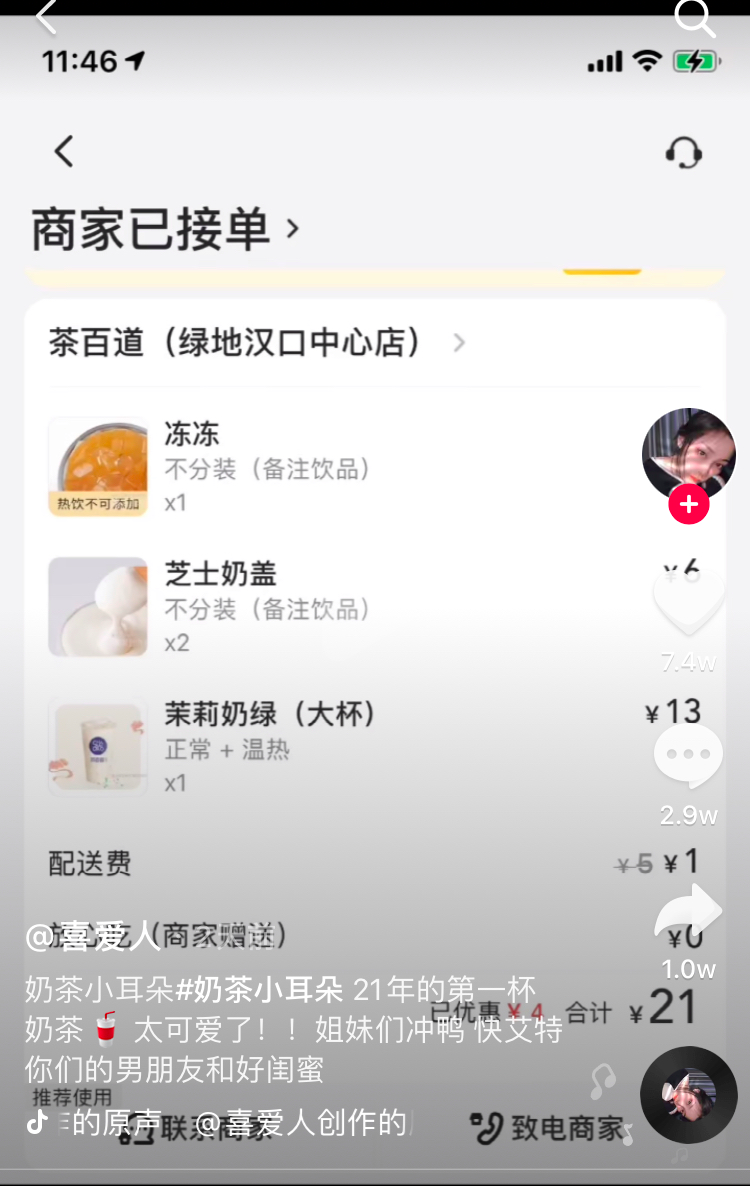This screenshot has height=1186, width=750.
Task: Open the 茉莉奶绿 product thumbnail image
Action: 97,746
